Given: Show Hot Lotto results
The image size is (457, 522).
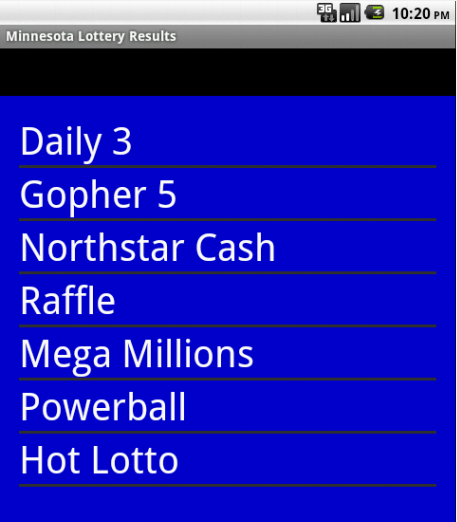Looking at the screenshot, I should pyautogui.click(x=228, y=459).
